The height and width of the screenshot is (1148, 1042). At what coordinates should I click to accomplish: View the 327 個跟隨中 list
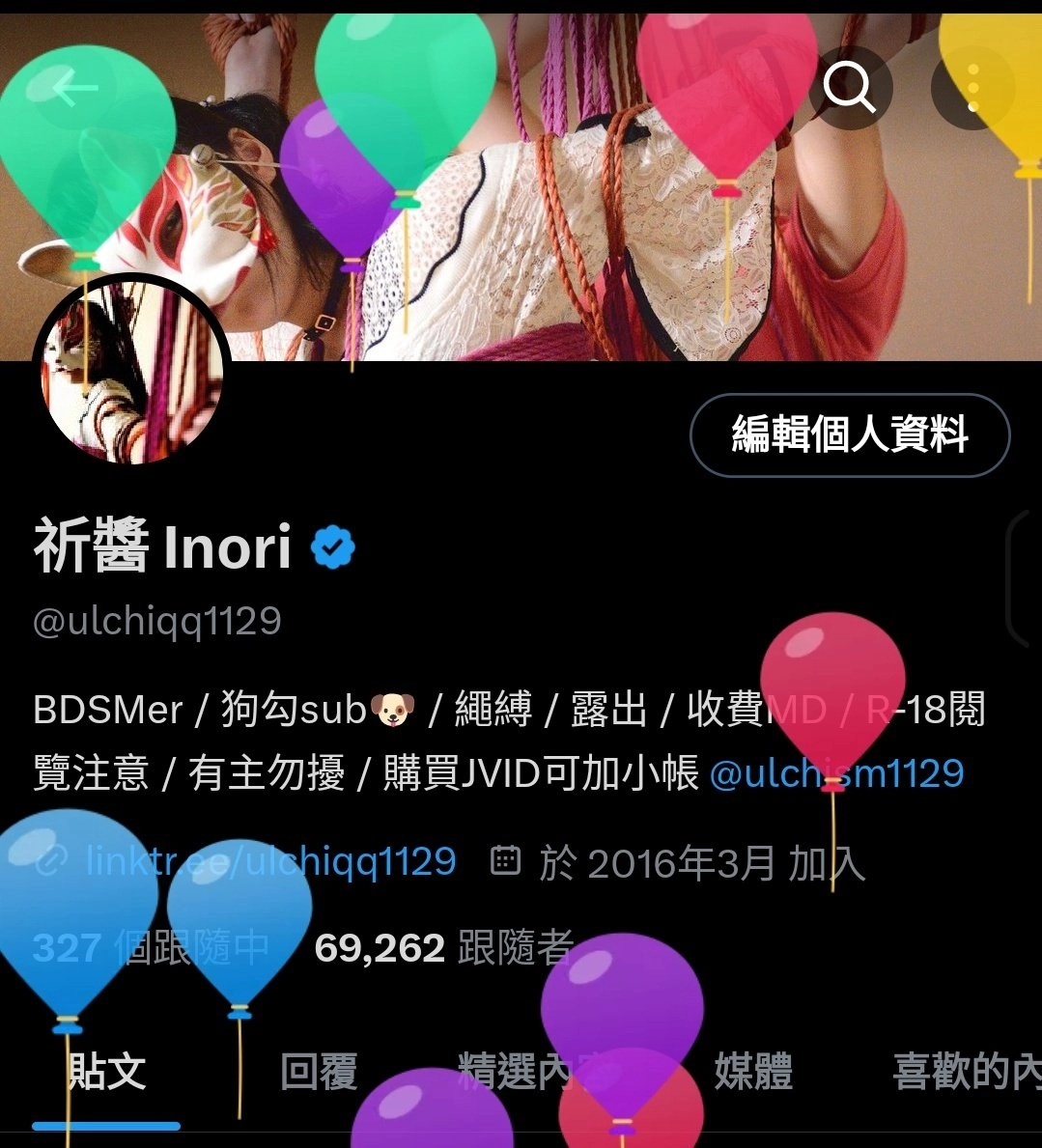point(150,948)
